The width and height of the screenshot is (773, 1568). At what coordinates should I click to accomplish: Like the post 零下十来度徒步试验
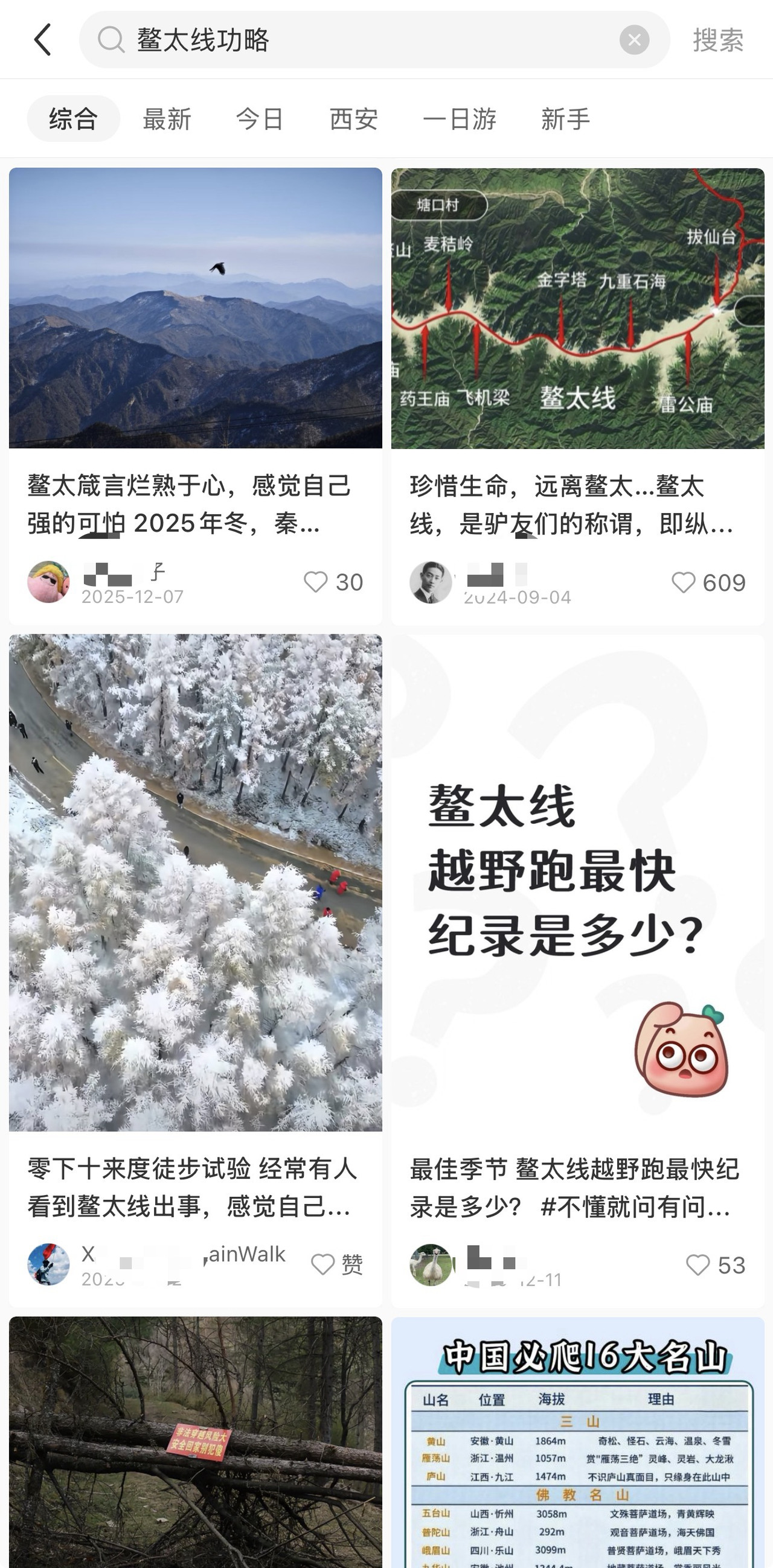pos(323,1264)
